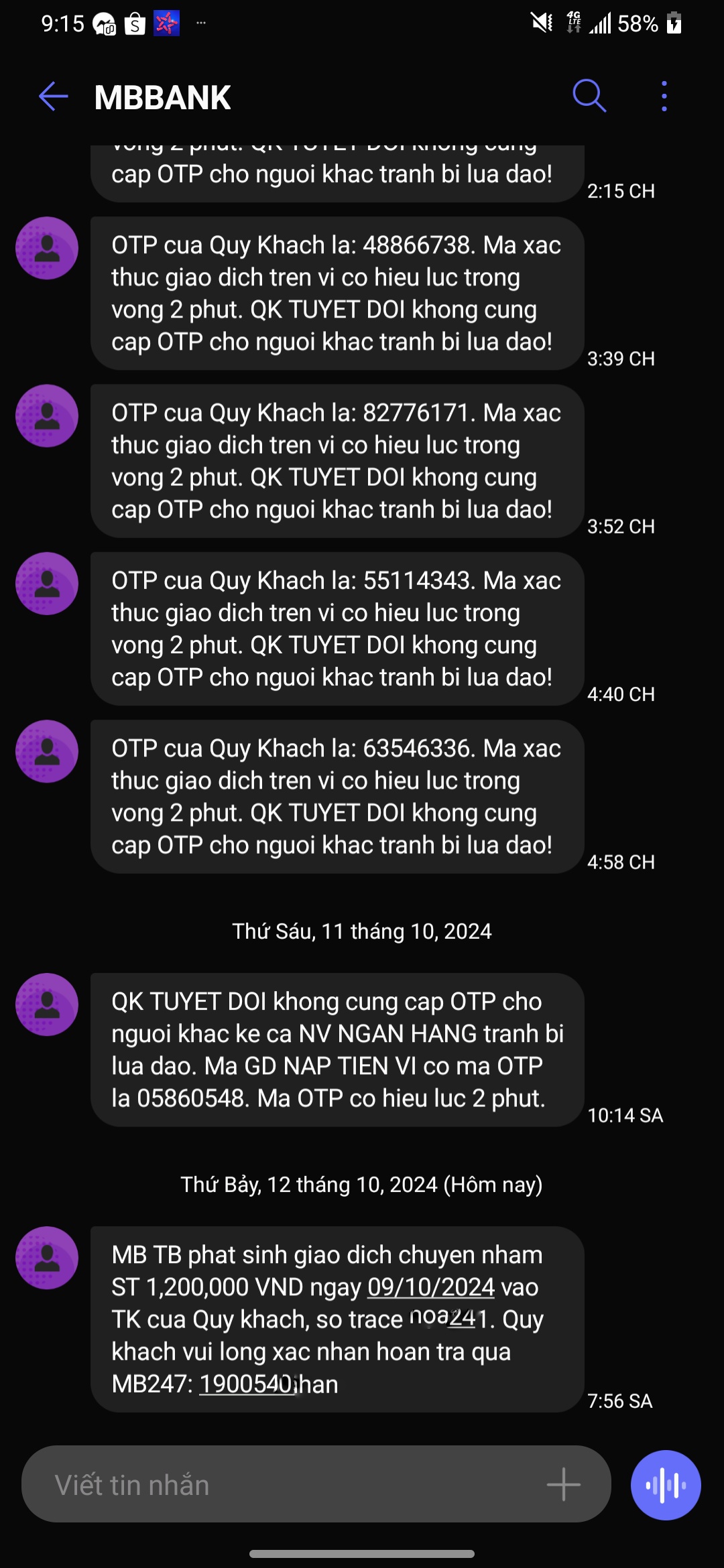
Task: Tap the underlined date 09/10/2024 link
Action: point(430,1287)
